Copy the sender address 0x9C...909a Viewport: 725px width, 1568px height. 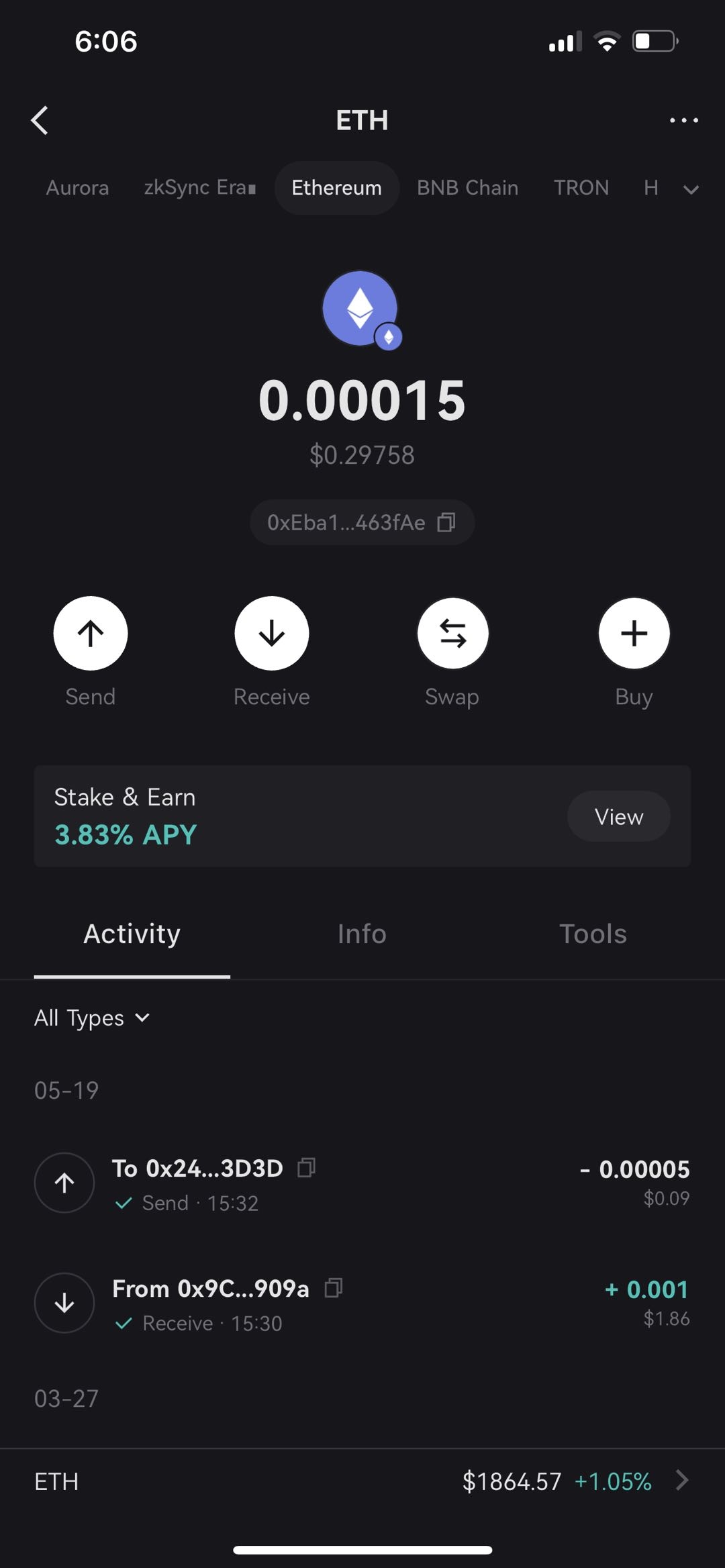[334, 1288]
